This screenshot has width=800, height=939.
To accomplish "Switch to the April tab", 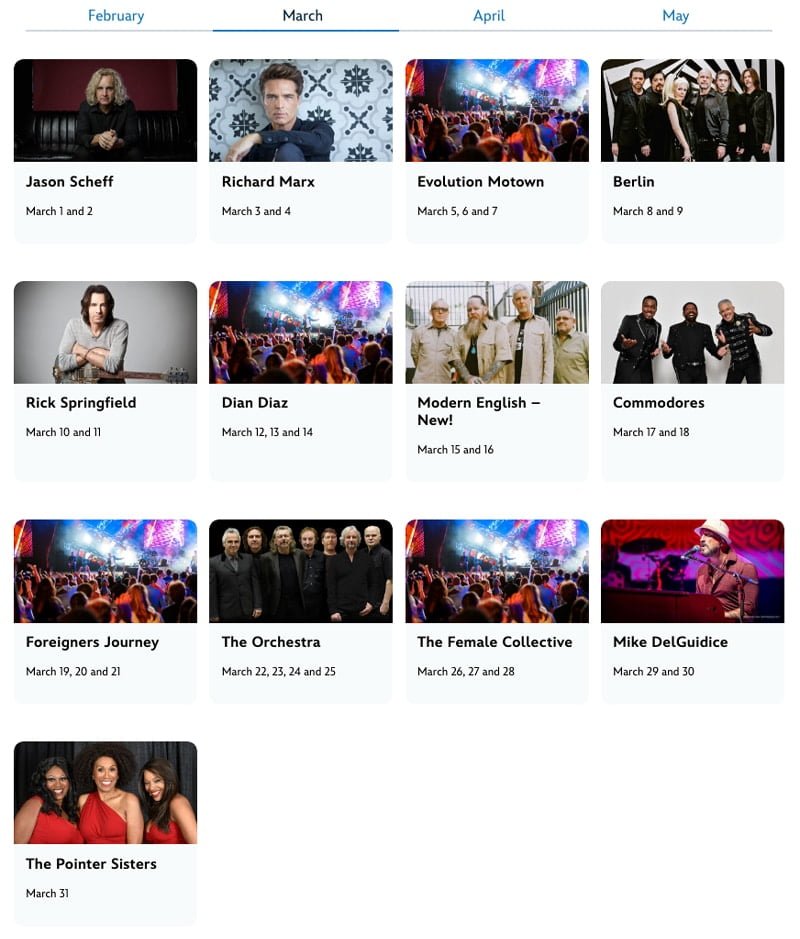I will [489, 16].
